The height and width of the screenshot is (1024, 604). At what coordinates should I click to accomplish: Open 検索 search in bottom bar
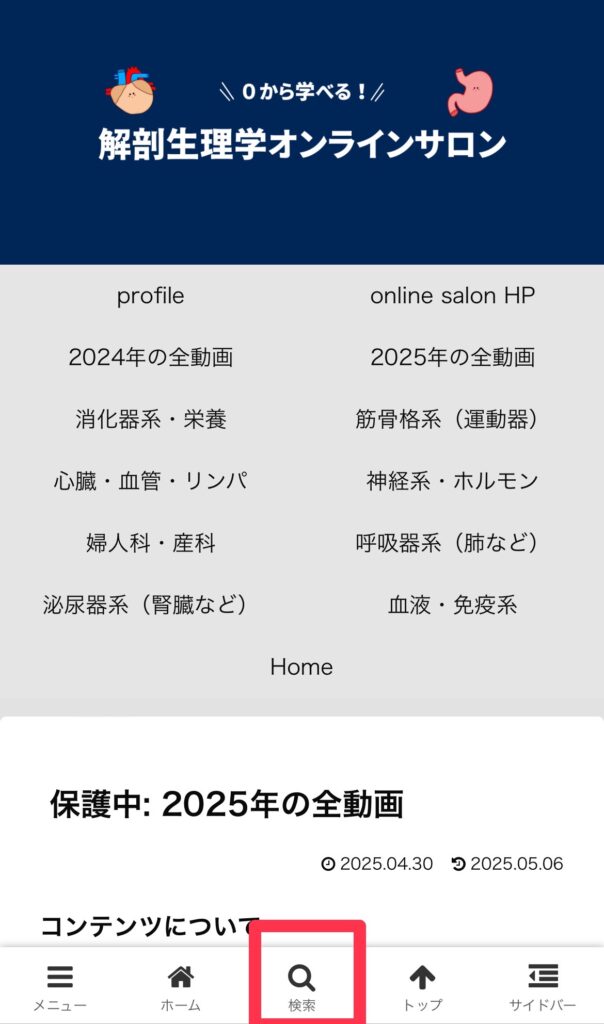pos(302,987)
